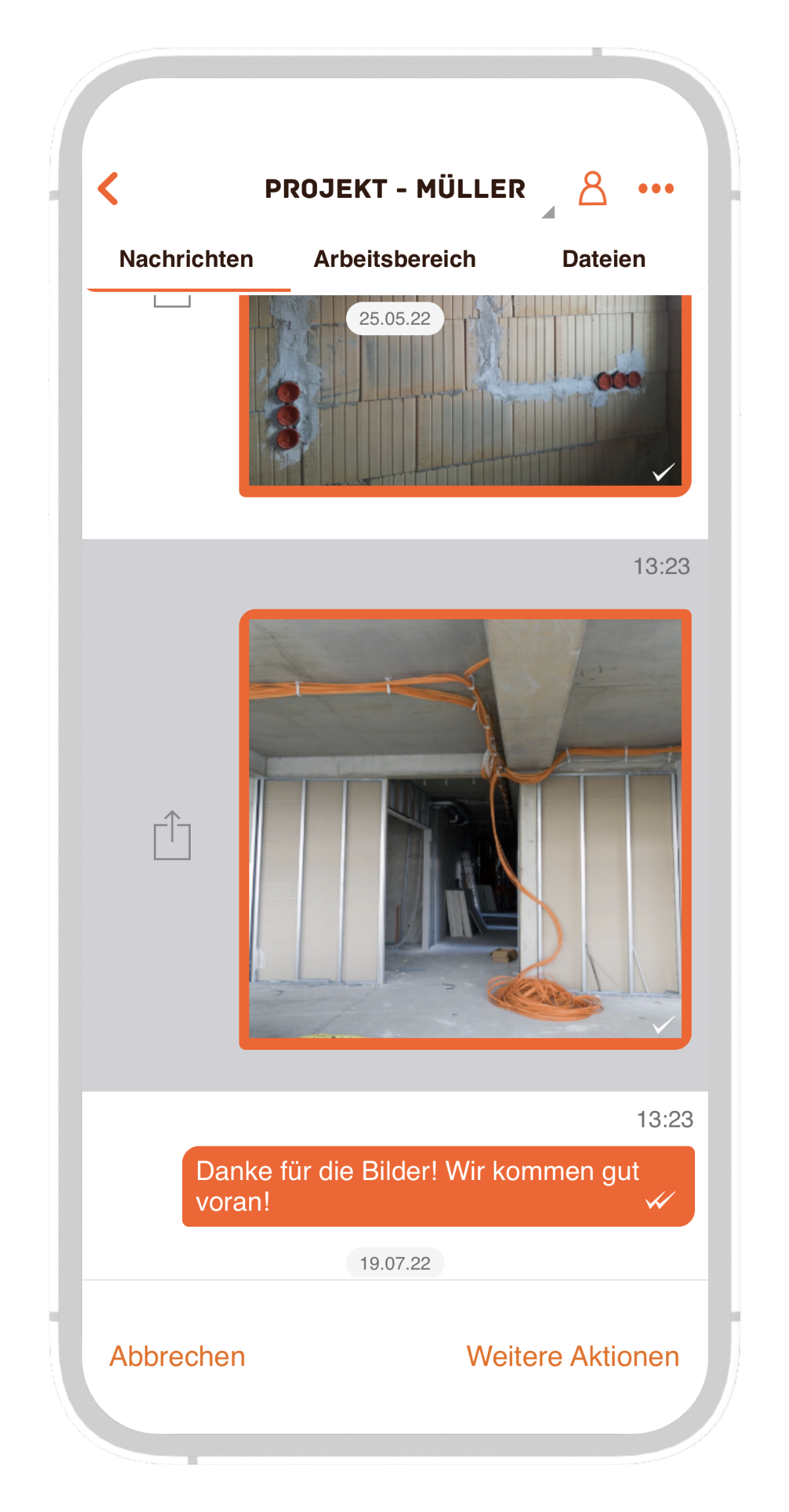The image size is (789, 1512).
Task: Switch to the Arbeitsbereich tab
Action: [394, 259]
